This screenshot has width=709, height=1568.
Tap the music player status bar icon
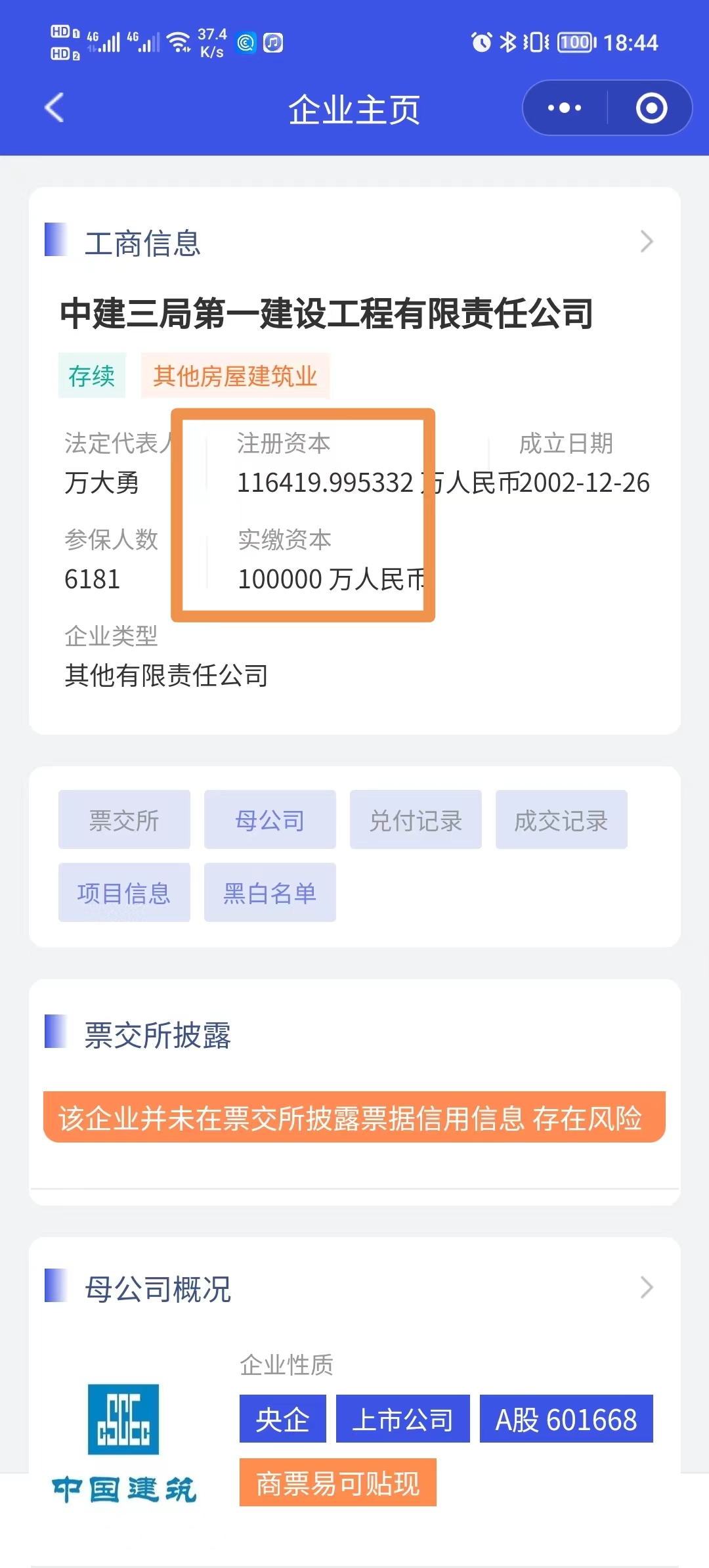point(271,43)
